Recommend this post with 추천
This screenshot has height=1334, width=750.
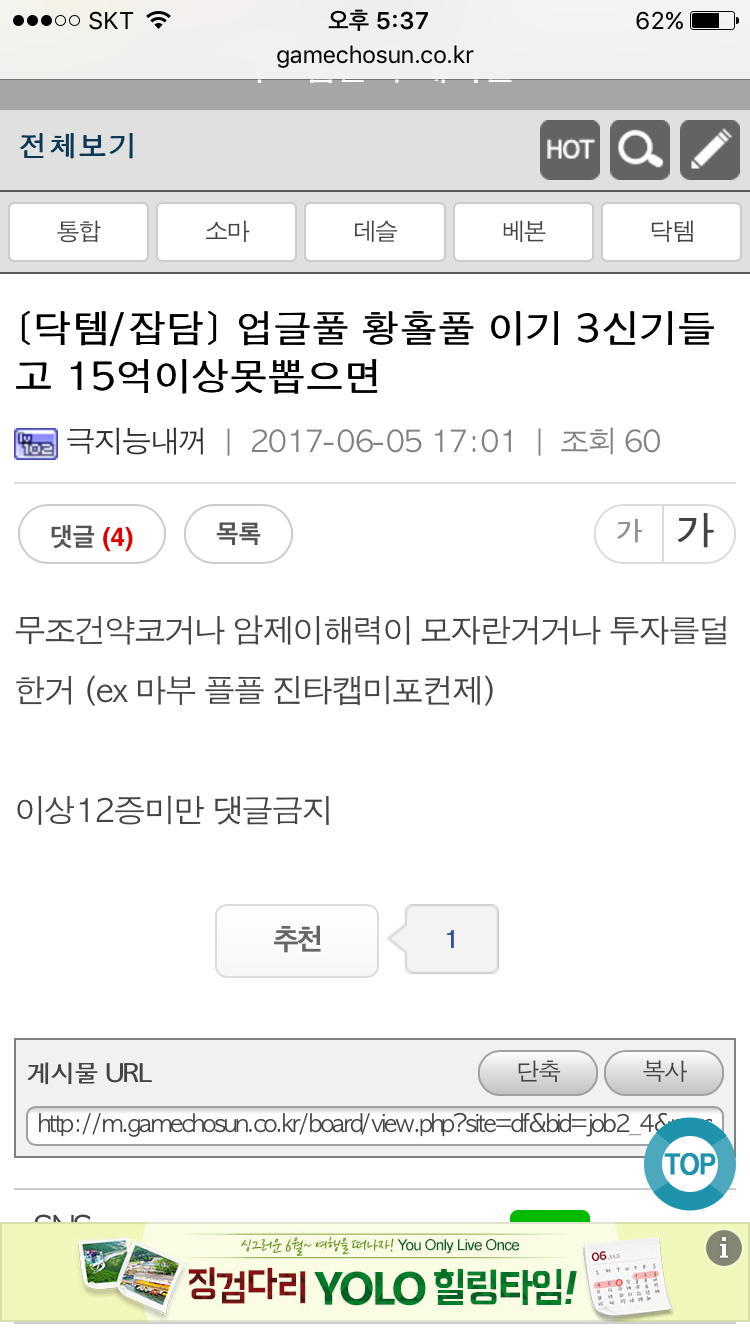tap(297, 940)
